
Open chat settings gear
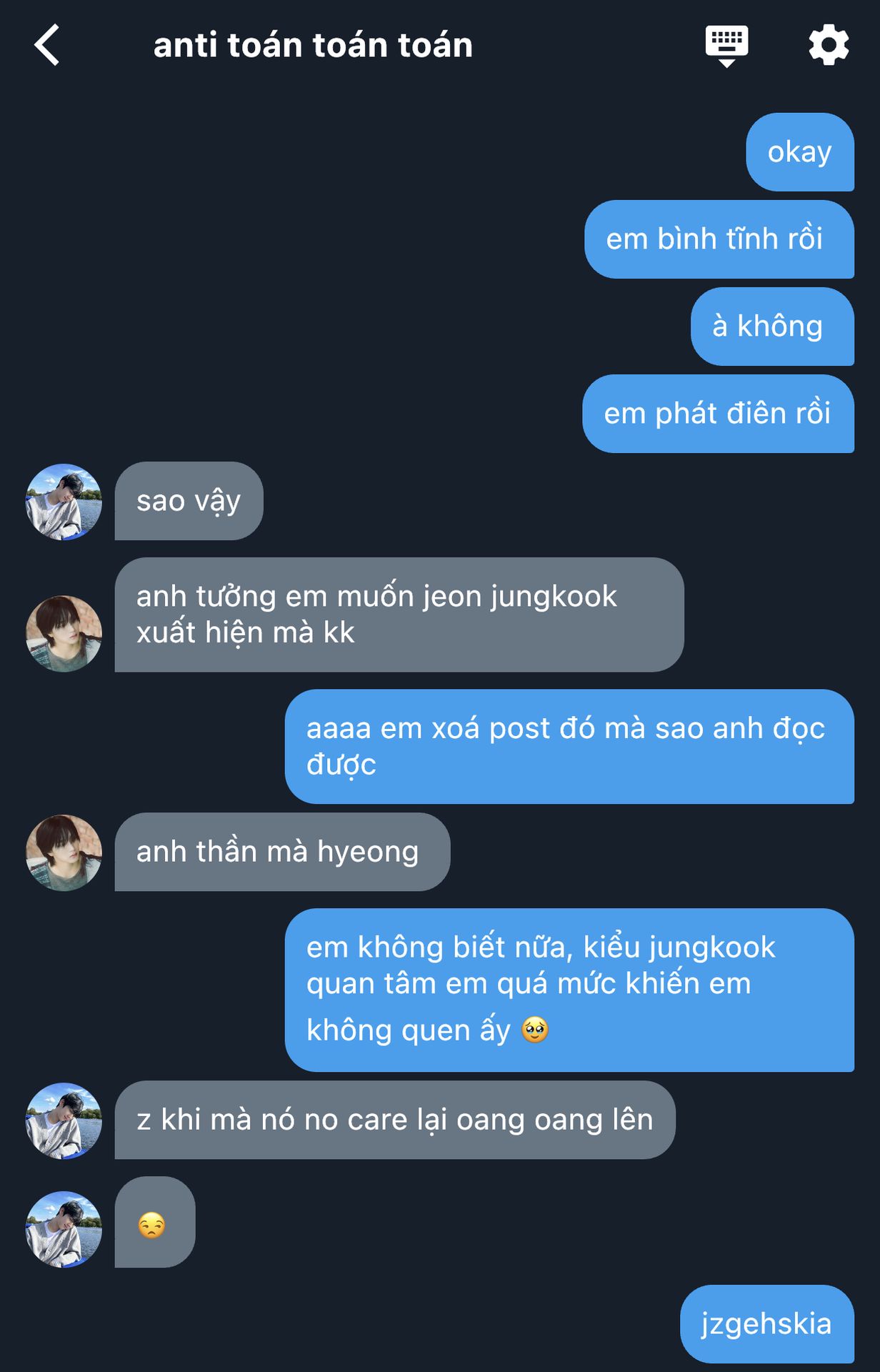tap(829, 45)
